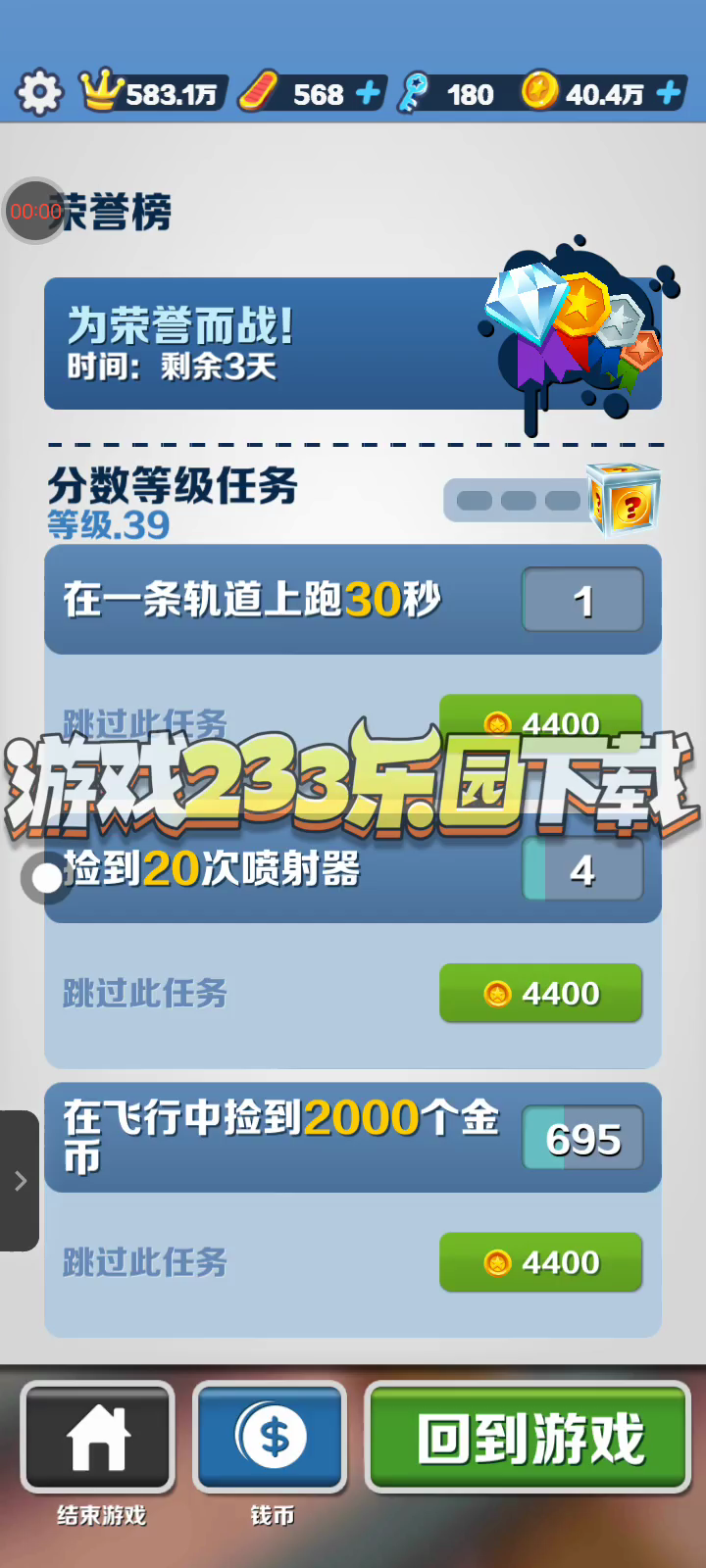Open the 钱币 coin shop
706x1568 pixels.
(271, 1437)
